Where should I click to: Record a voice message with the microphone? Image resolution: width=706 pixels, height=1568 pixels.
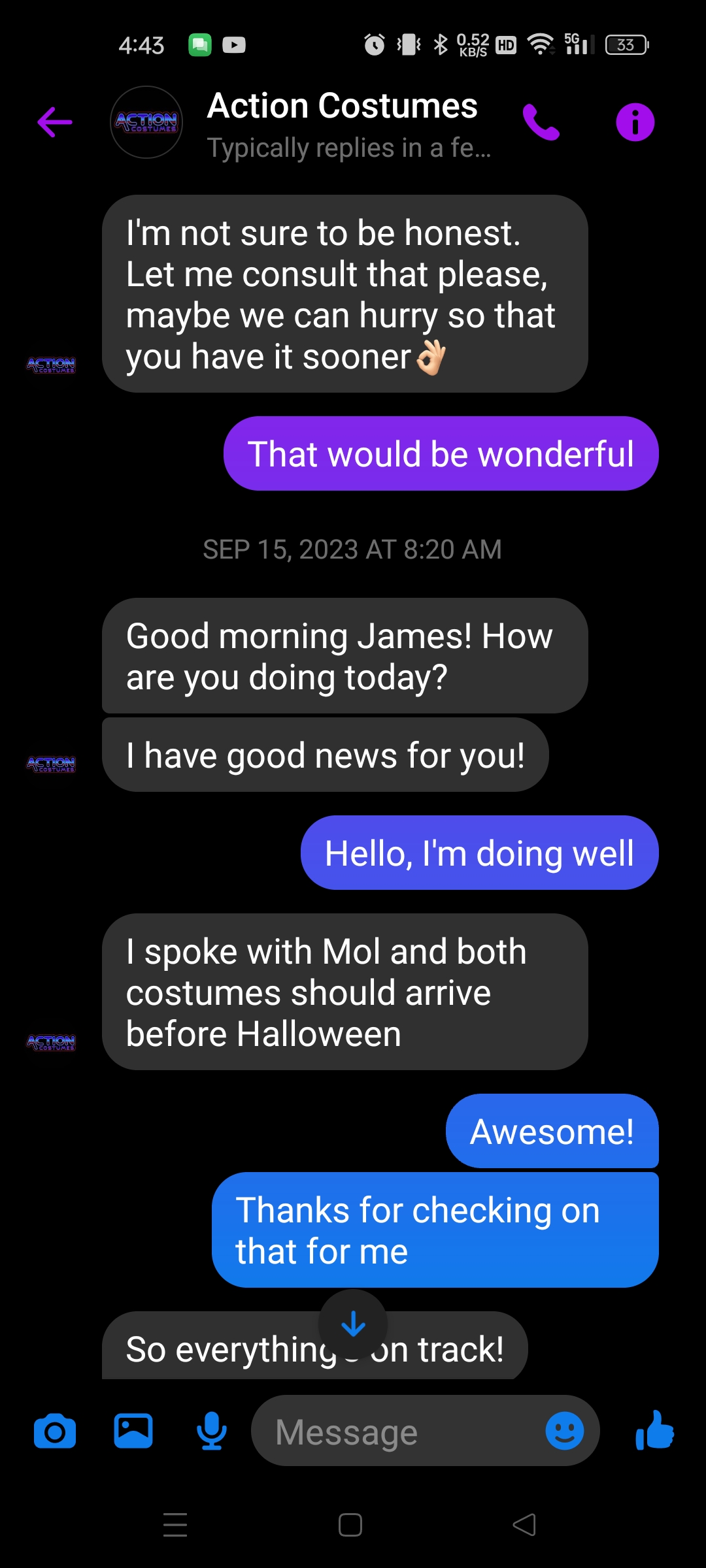click(x=212, y=1431)
